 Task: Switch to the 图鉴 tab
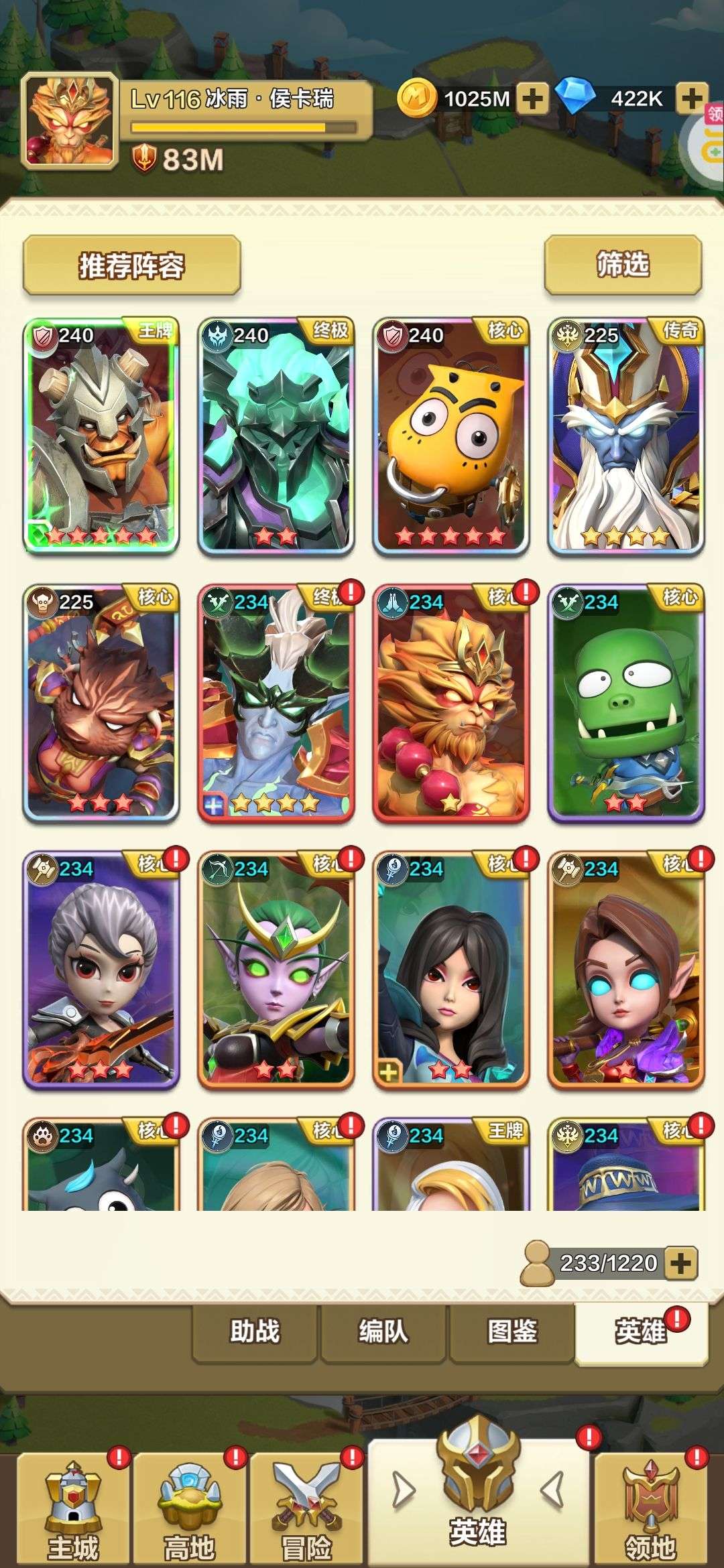(512, 1332)
